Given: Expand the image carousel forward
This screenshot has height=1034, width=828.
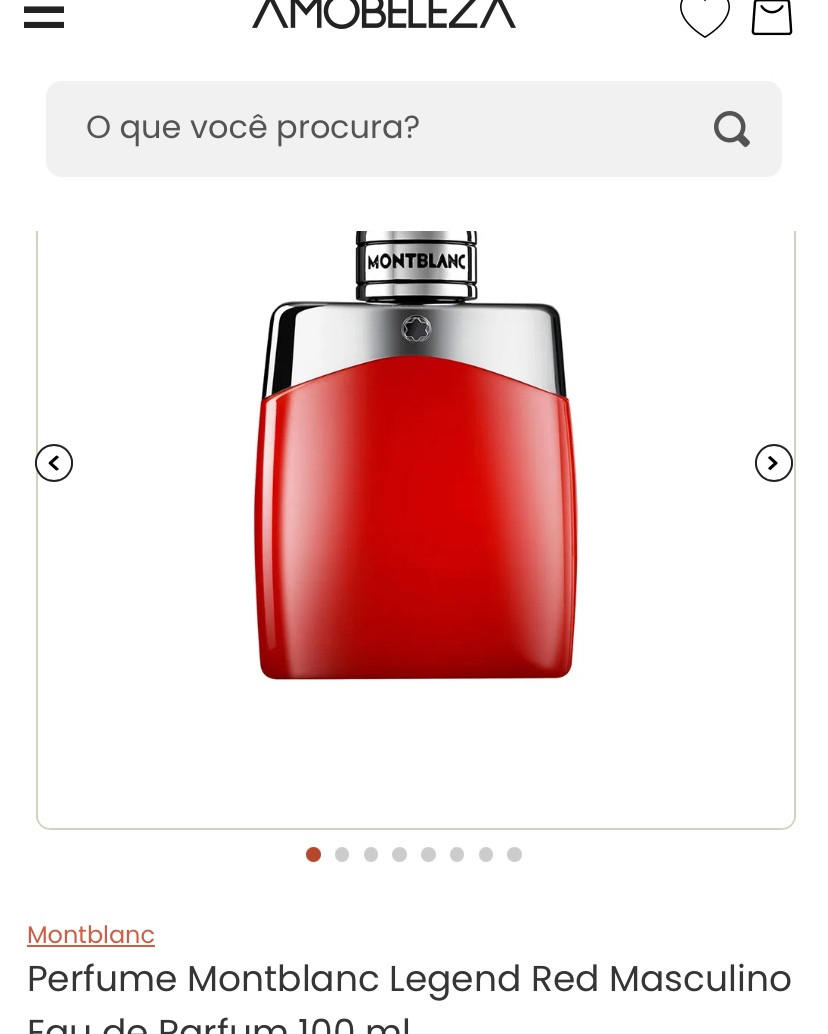Looking at the screenshot, I should tap(773, 463).
